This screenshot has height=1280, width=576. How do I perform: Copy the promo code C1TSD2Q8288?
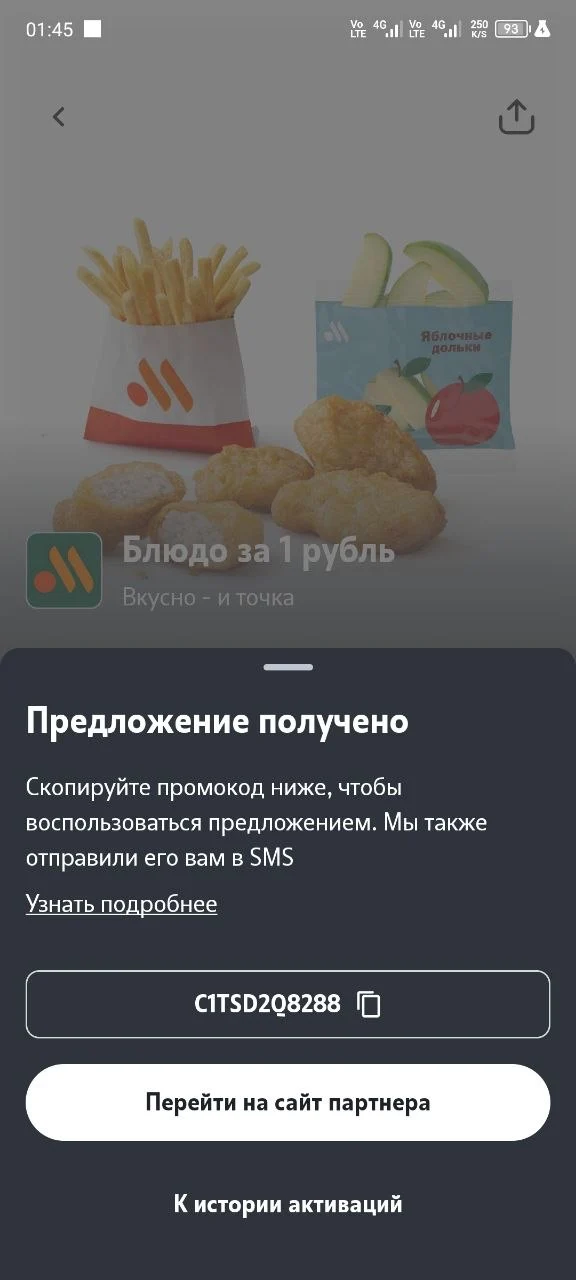point(369,1004)
